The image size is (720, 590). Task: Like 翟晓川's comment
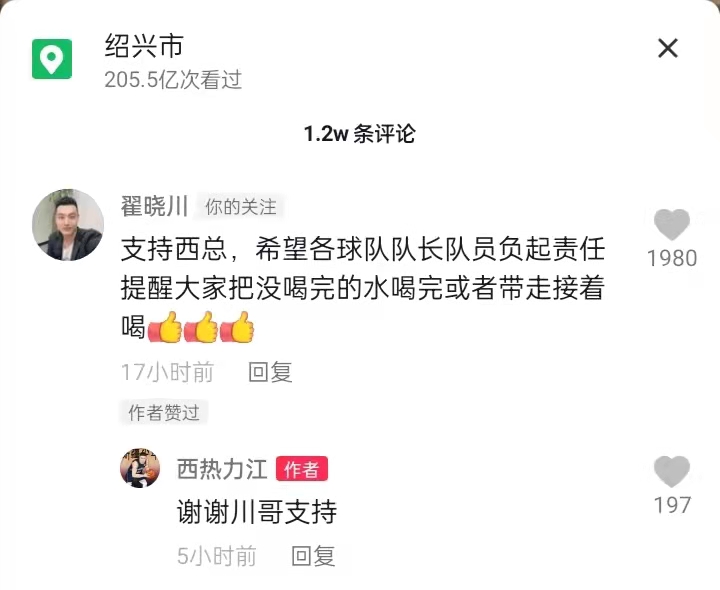pos(671,225)
